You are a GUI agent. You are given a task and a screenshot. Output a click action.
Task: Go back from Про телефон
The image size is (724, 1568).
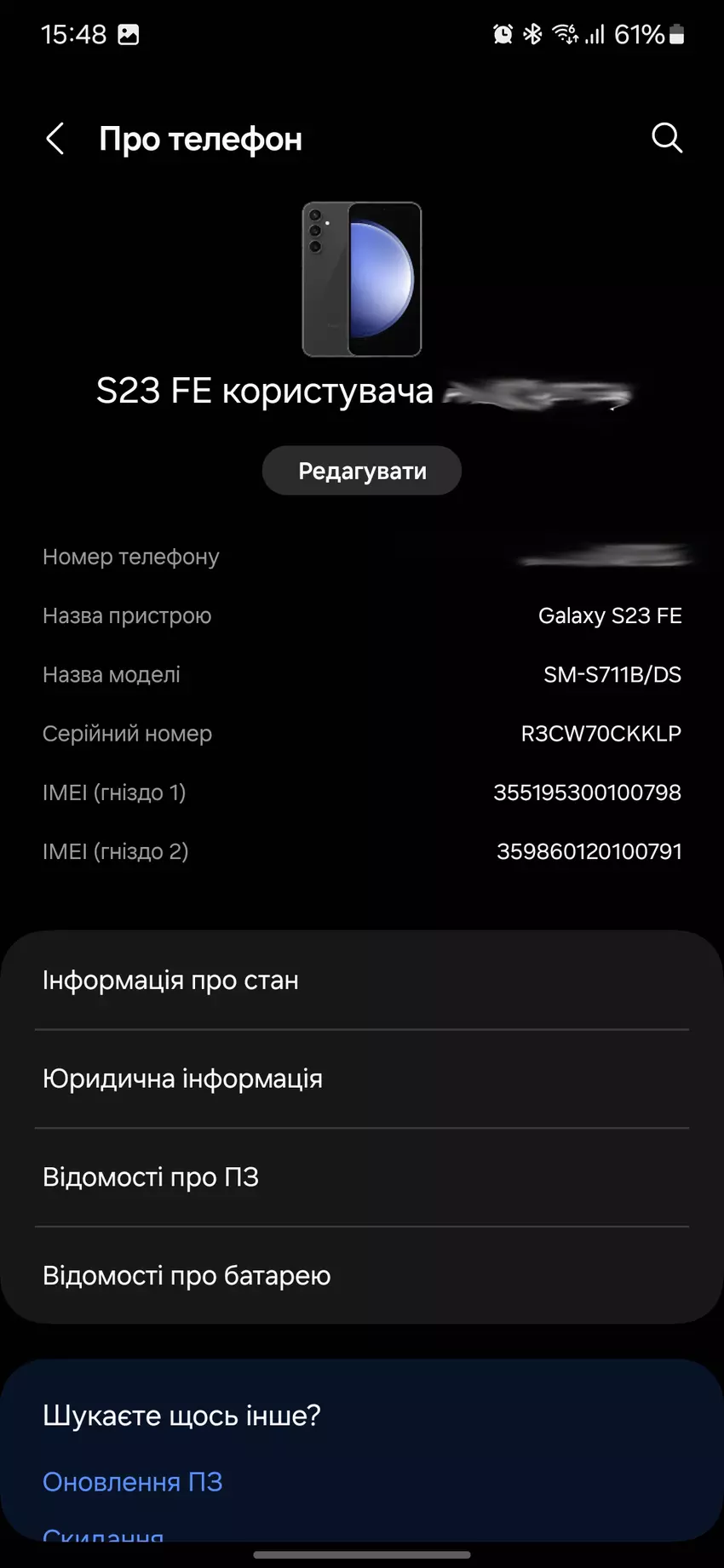pos(55,139)
